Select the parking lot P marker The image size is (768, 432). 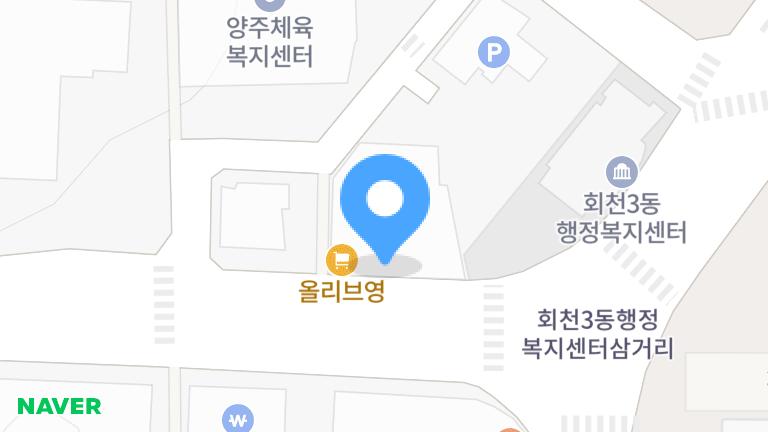492,51
